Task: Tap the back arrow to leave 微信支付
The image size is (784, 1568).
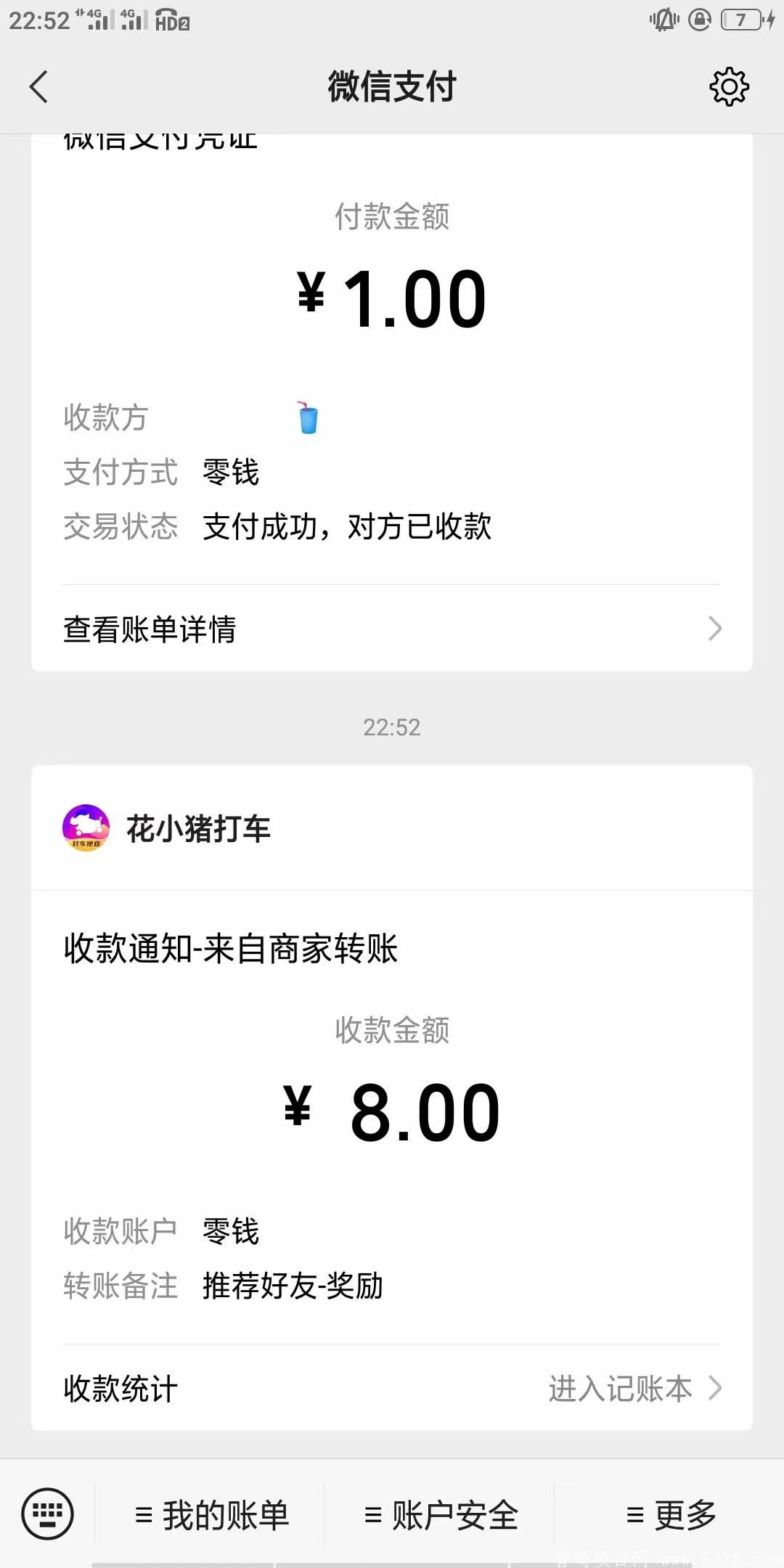Action: click(38, 86)
